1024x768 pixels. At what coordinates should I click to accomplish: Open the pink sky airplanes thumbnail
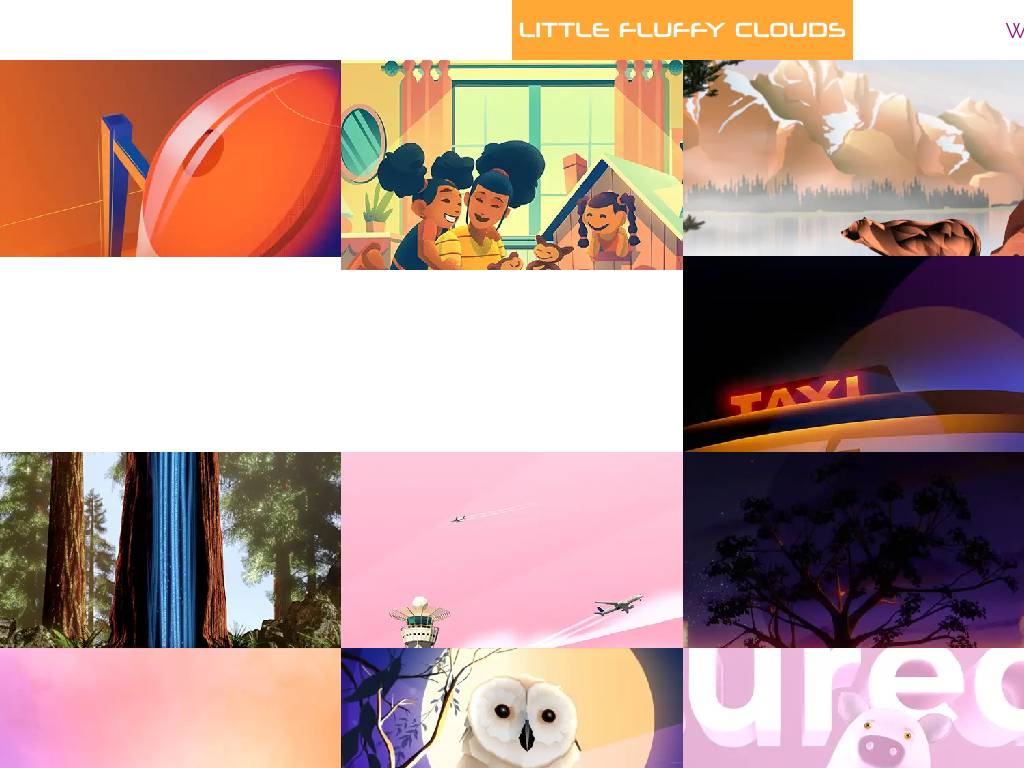pyautogui.click(x=511, y=550)
